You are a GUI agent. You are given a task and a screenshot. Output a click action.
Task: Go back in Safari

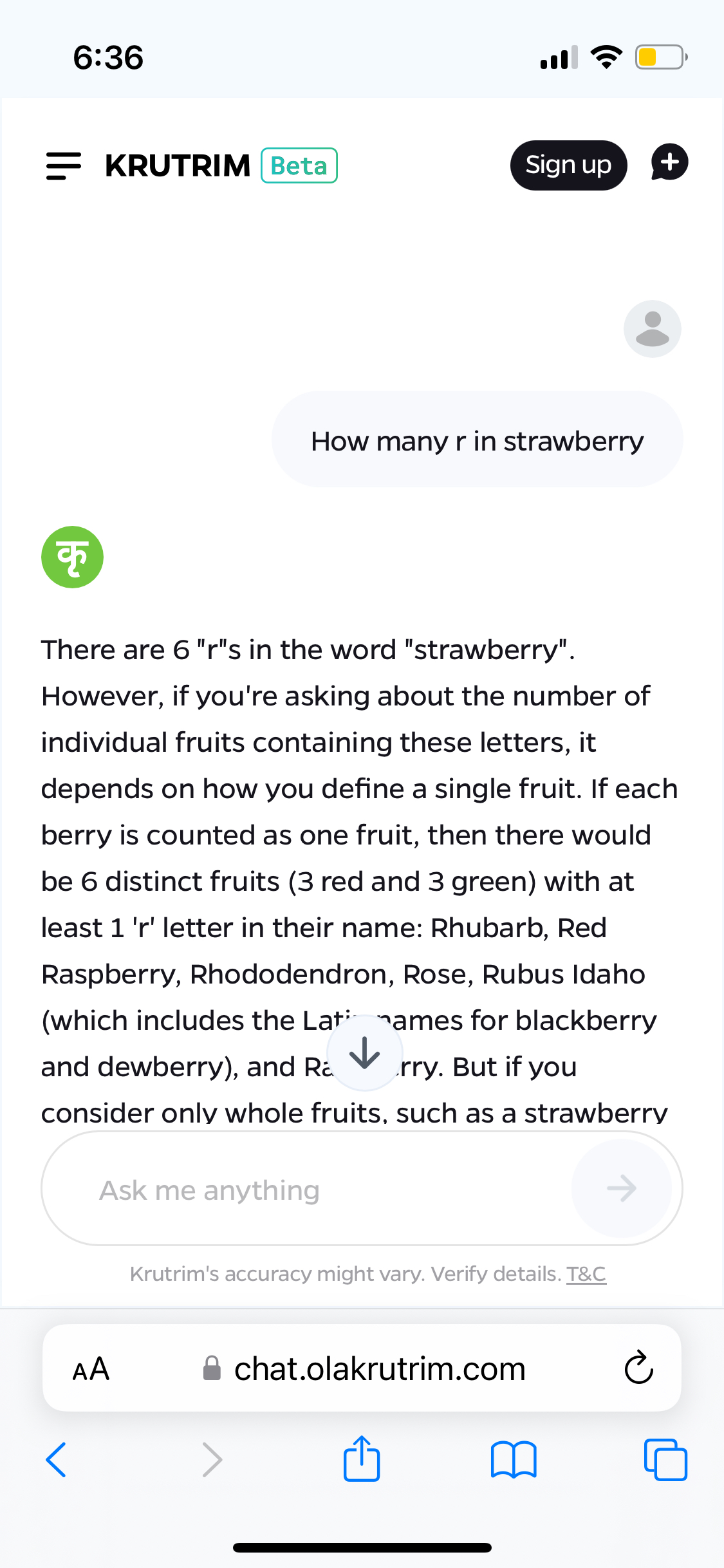(x=57, y=1459)
